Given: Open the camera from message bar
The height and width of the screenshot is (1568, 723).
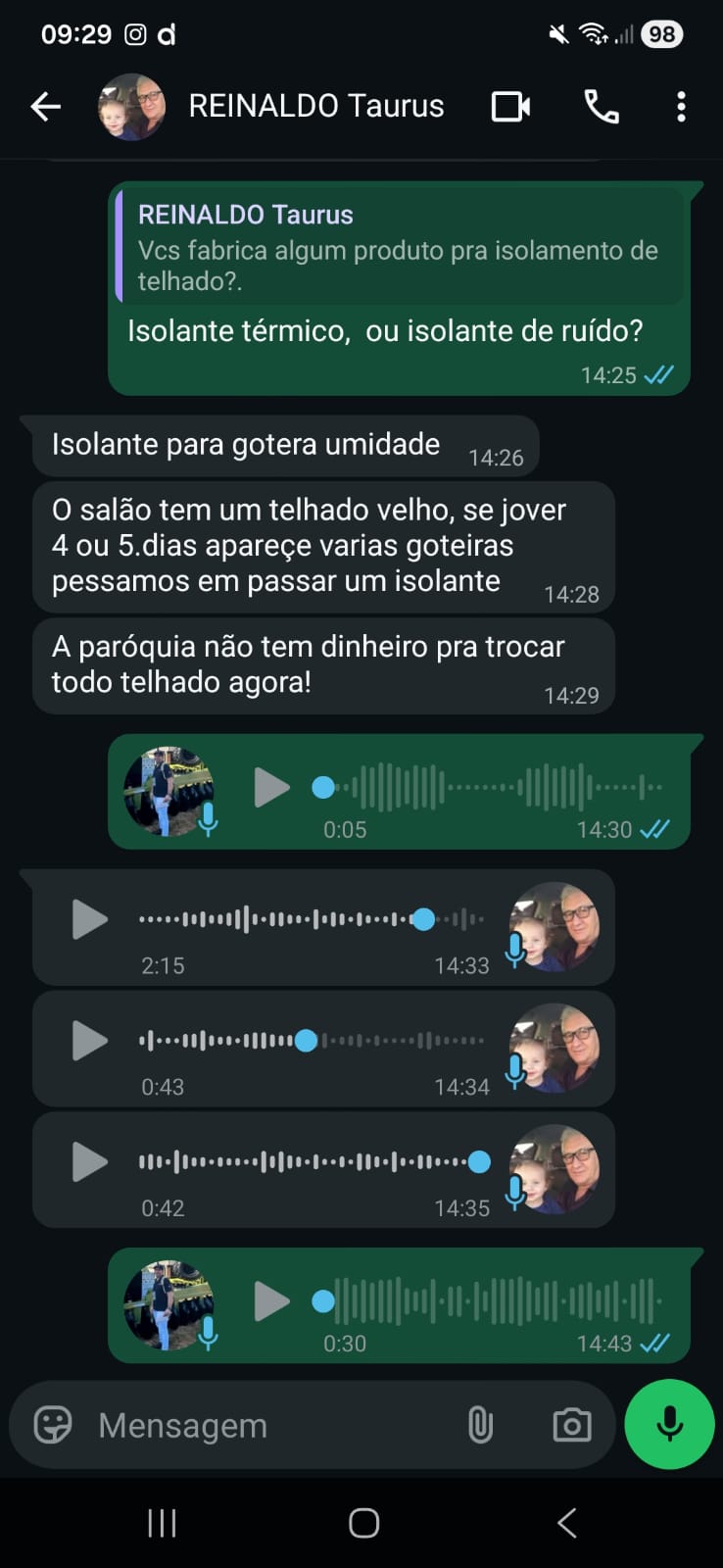Looking at the screenshot, I should click(x=571, y=1425).
